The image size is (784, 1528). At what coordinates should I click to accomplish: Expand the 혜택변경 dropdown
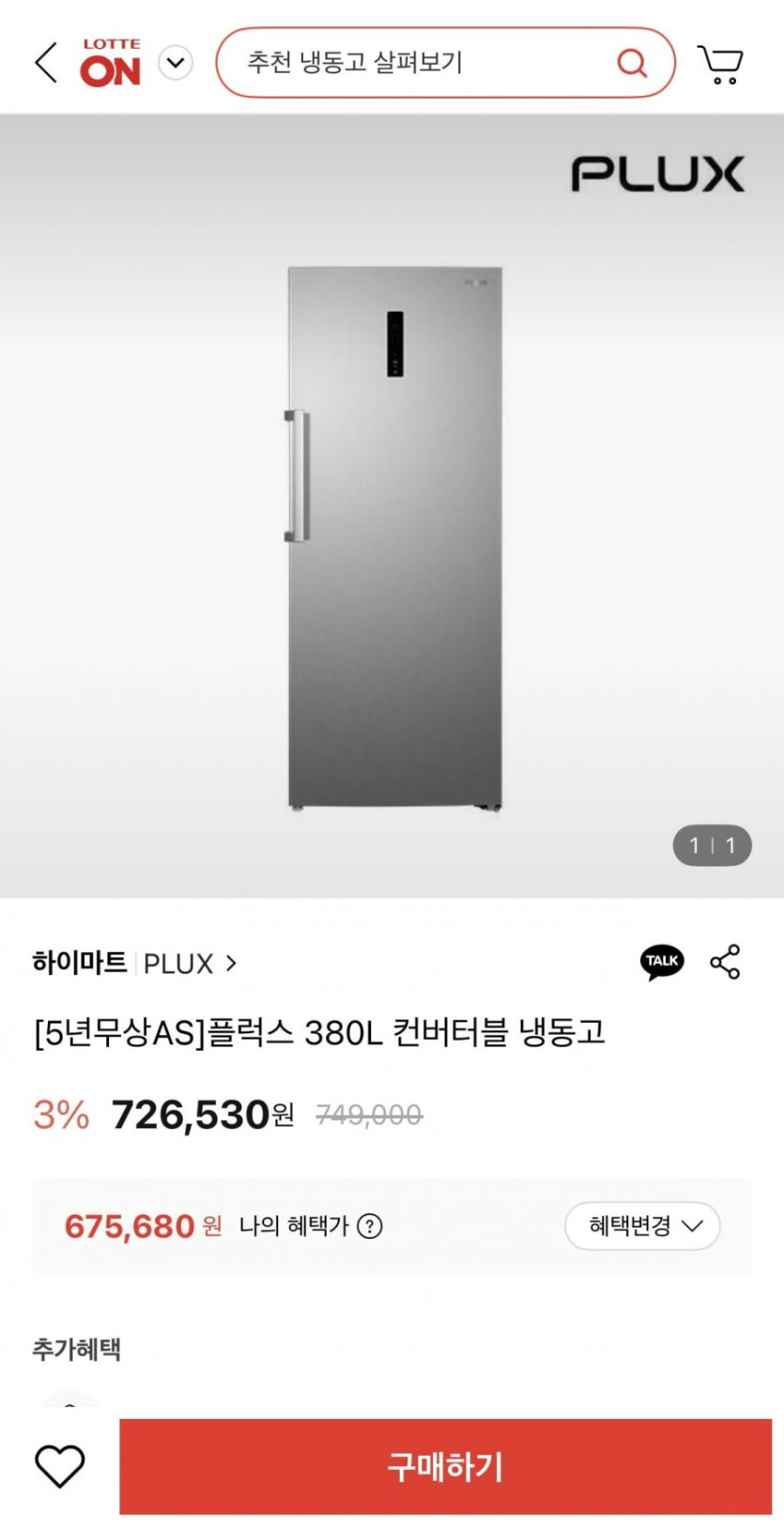click(642, 1226)
